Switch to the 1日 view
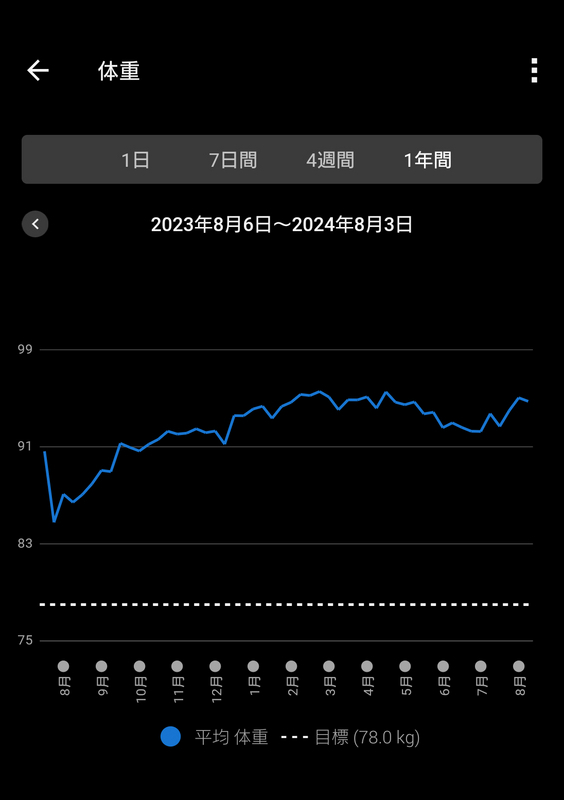 pyautogui.click(x=135, y=160)
